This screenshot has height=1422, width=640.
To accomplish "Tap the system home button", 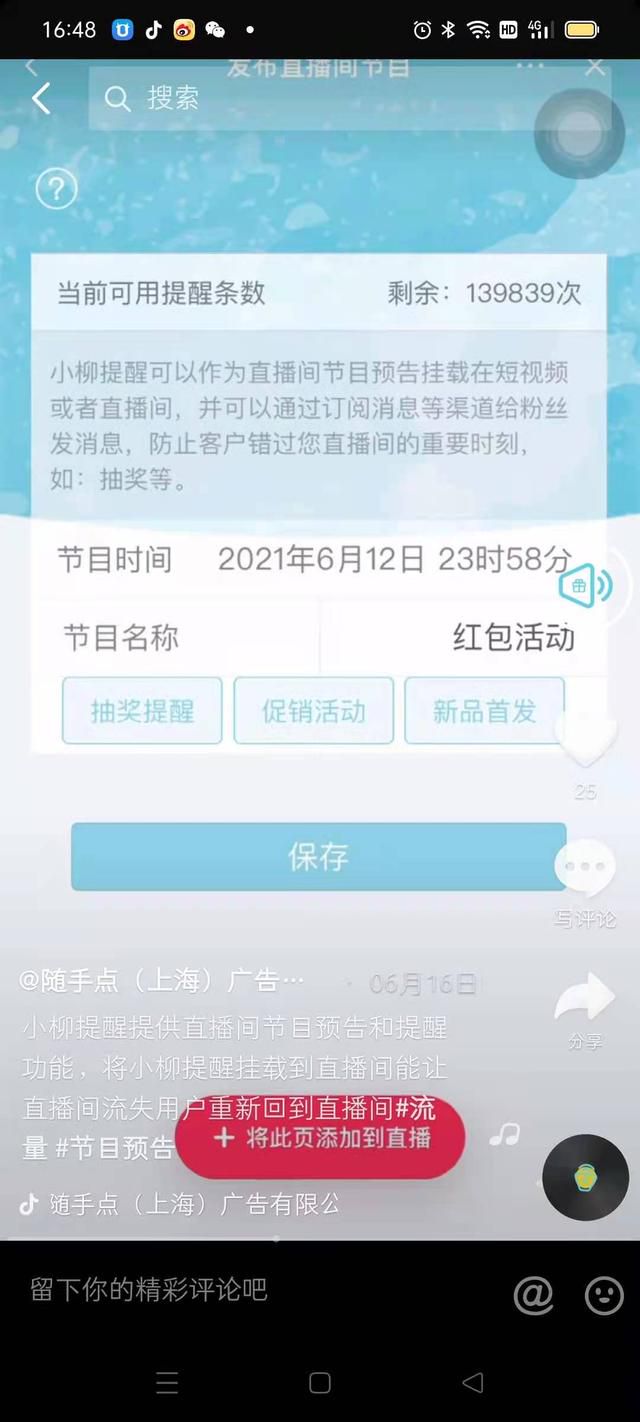I will click(320, 1383).
